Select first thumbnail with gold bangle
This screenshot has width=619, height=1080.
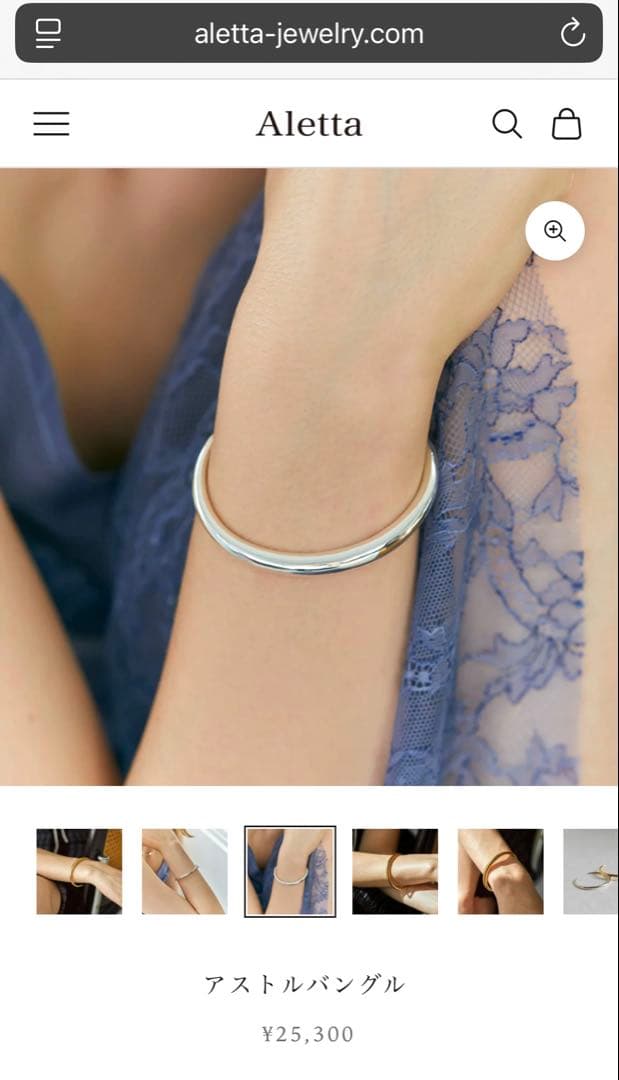click(x=79, y=871)
